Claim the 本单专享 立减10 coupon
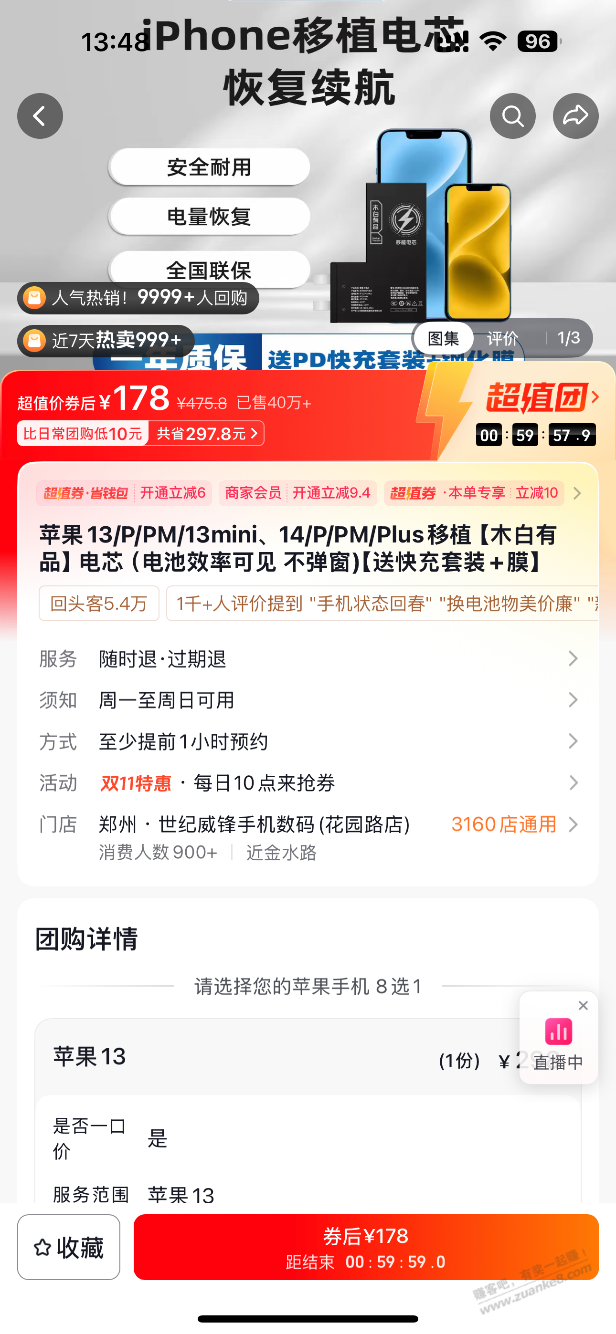 pyautogui.click(x=474, y=493)
